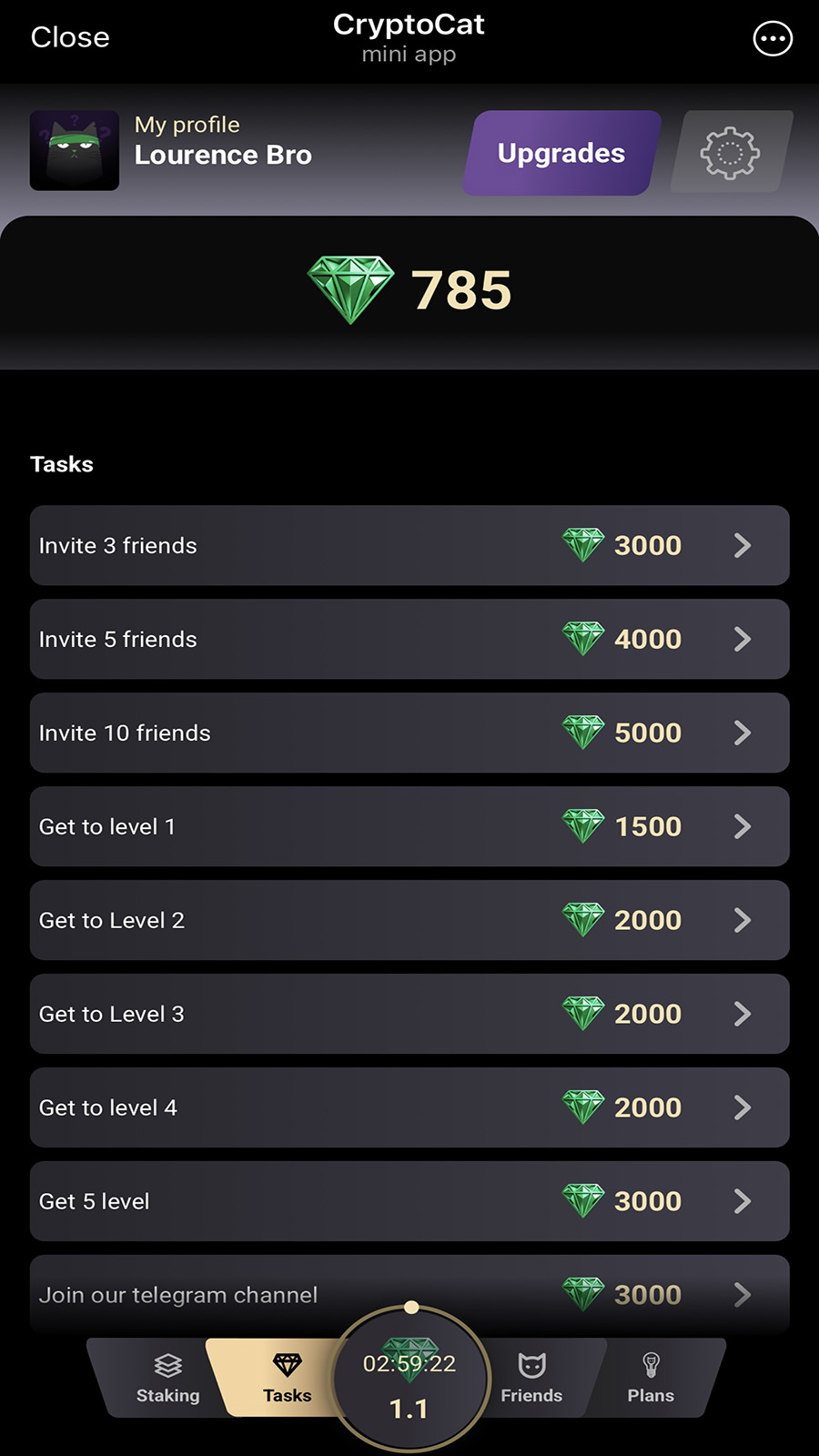
Task: Close the CryptoCat mini app
Action: [x=70, y=38]
